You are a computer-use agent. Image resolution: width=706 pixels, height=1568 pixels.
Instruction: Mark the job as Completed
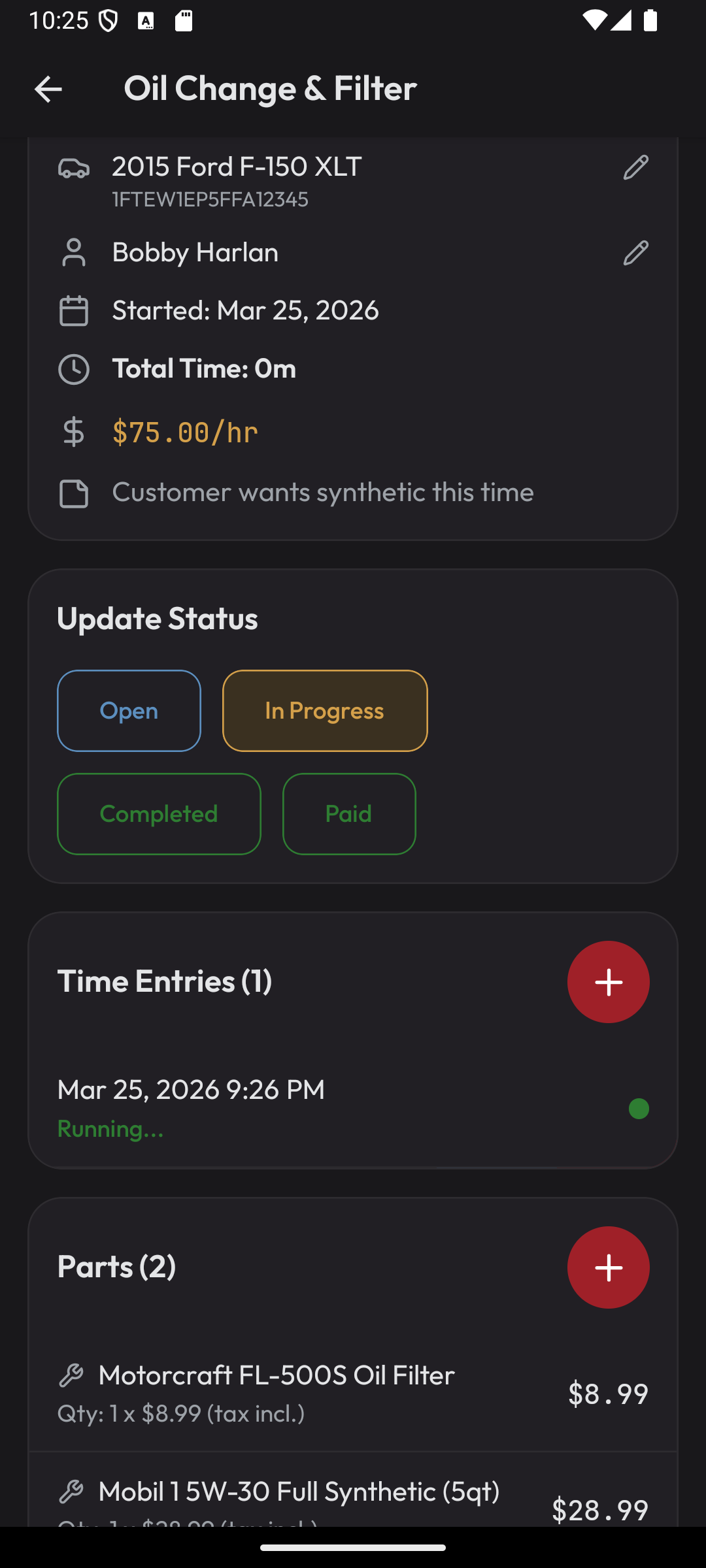point(158,813)
